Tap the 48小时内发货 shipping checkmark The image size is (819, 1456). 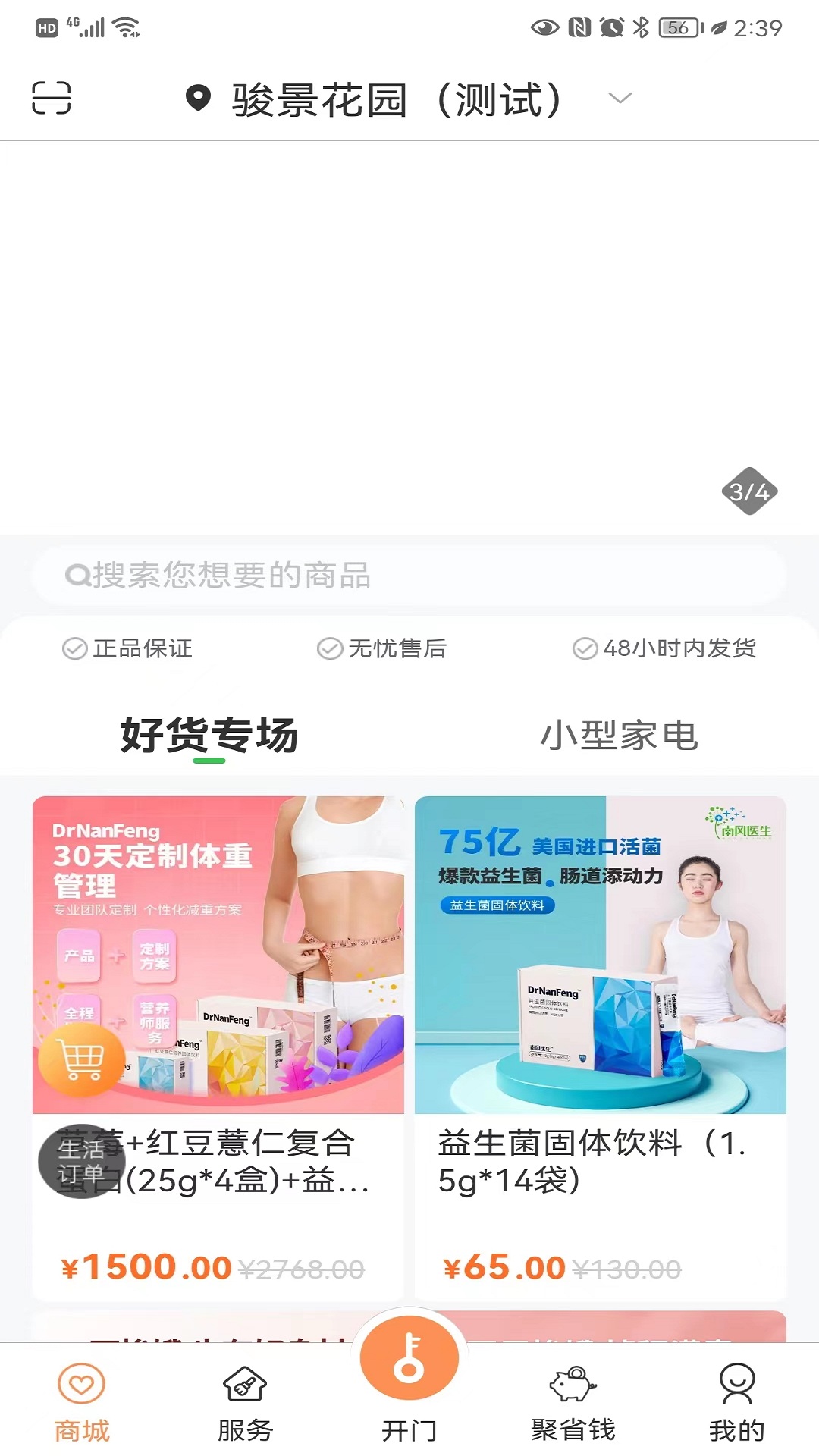click(585, 648)
